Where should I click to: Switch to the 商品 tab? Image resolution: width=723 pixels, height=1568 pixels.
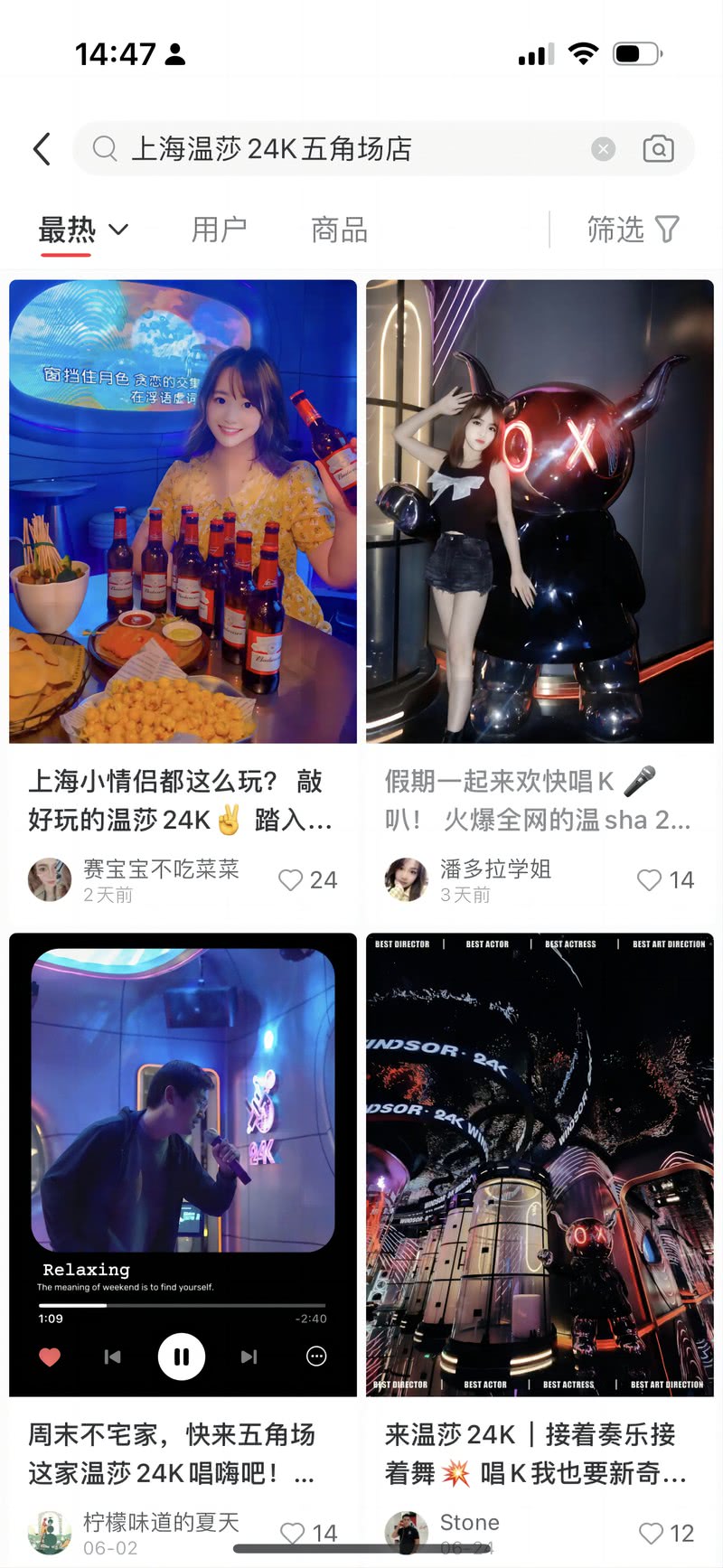338,230
